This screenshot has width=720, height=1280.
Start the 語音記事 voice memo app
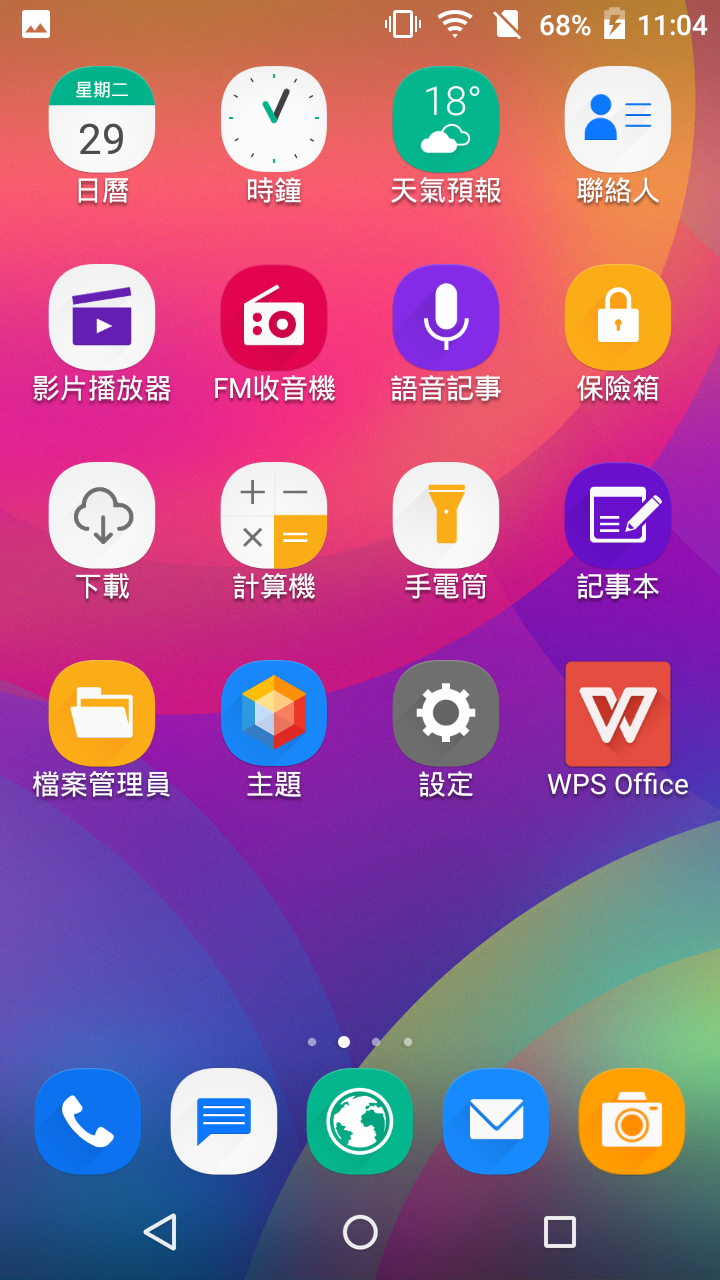pyautogui.click(x=446, y=317)
